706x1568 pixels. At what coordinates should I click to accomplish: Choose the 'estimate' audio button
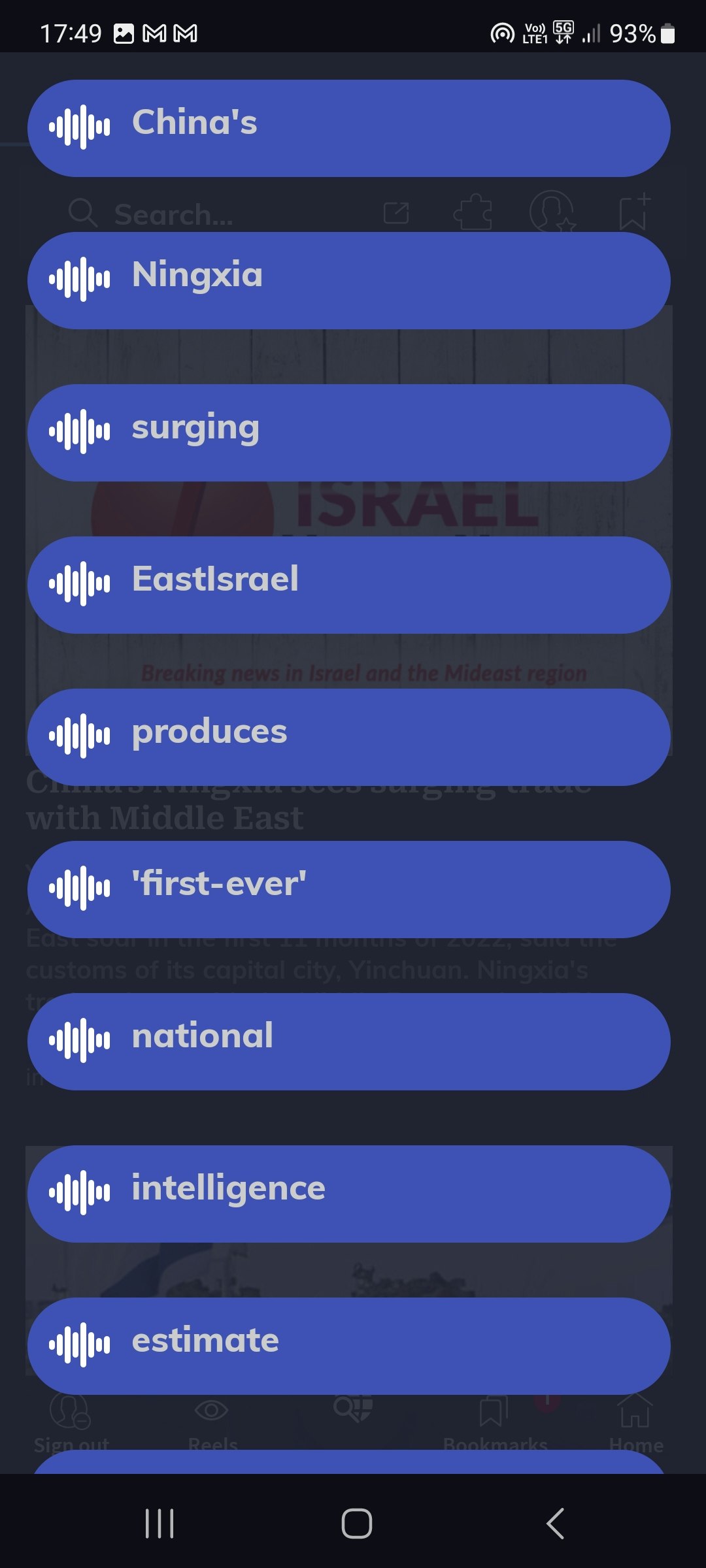348,1346
